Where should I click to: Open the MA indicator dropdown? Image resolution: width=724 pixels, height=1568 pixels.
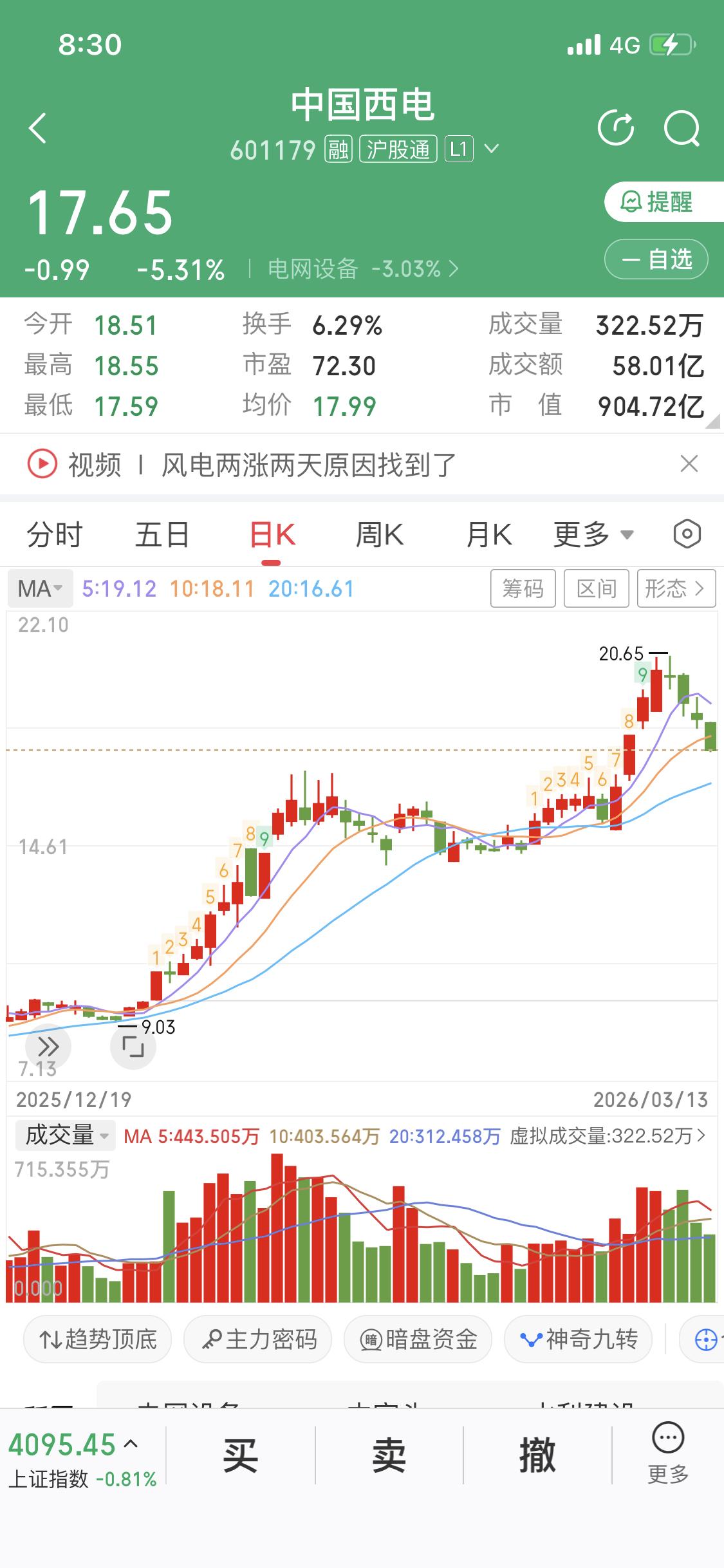[39, 588]
